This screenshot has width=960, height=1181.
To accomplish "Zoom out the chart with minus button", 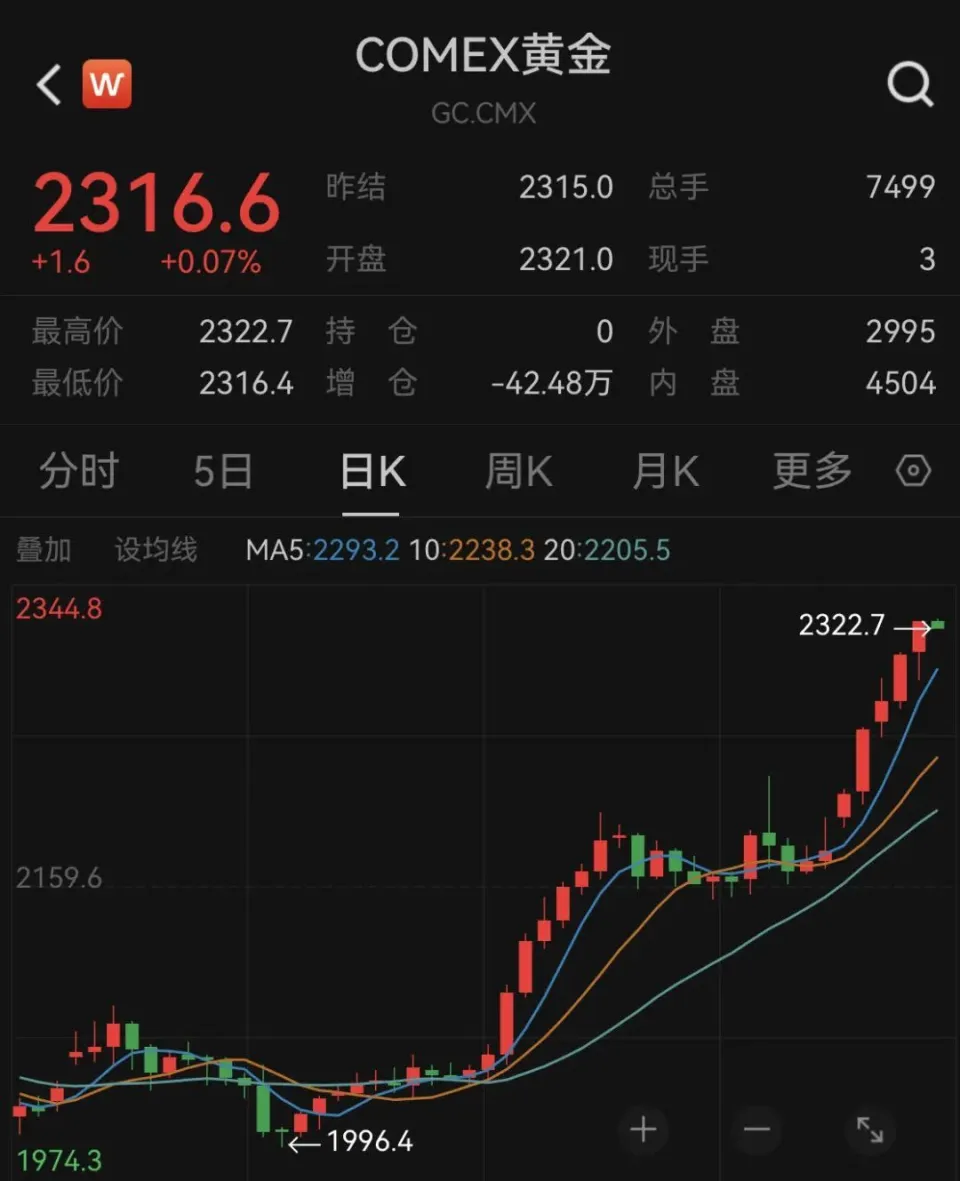I will (757, 1130).
